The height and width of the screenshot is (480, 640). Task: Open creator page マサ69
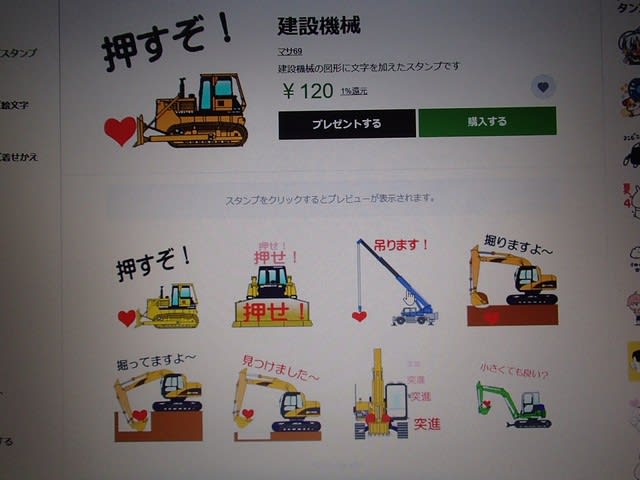290,51
